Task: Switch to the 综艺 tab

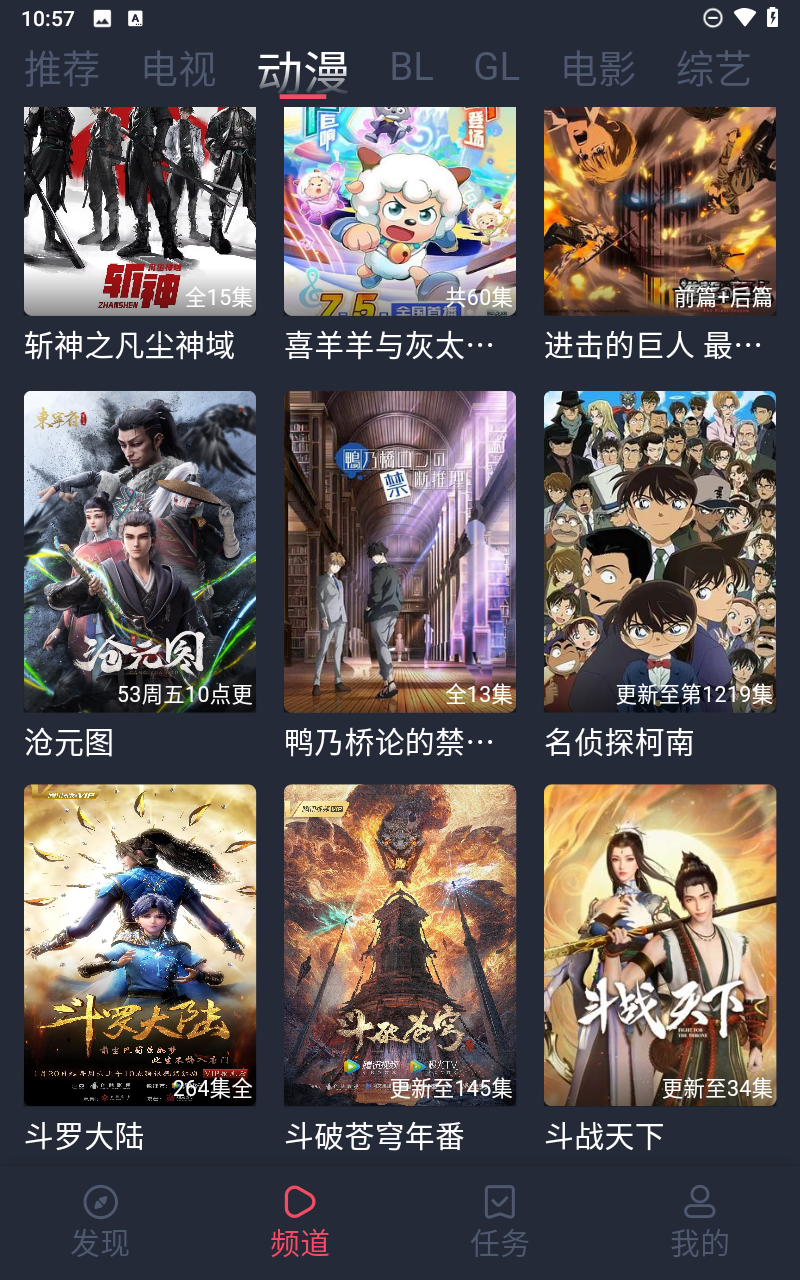Action: pos(713,69)
